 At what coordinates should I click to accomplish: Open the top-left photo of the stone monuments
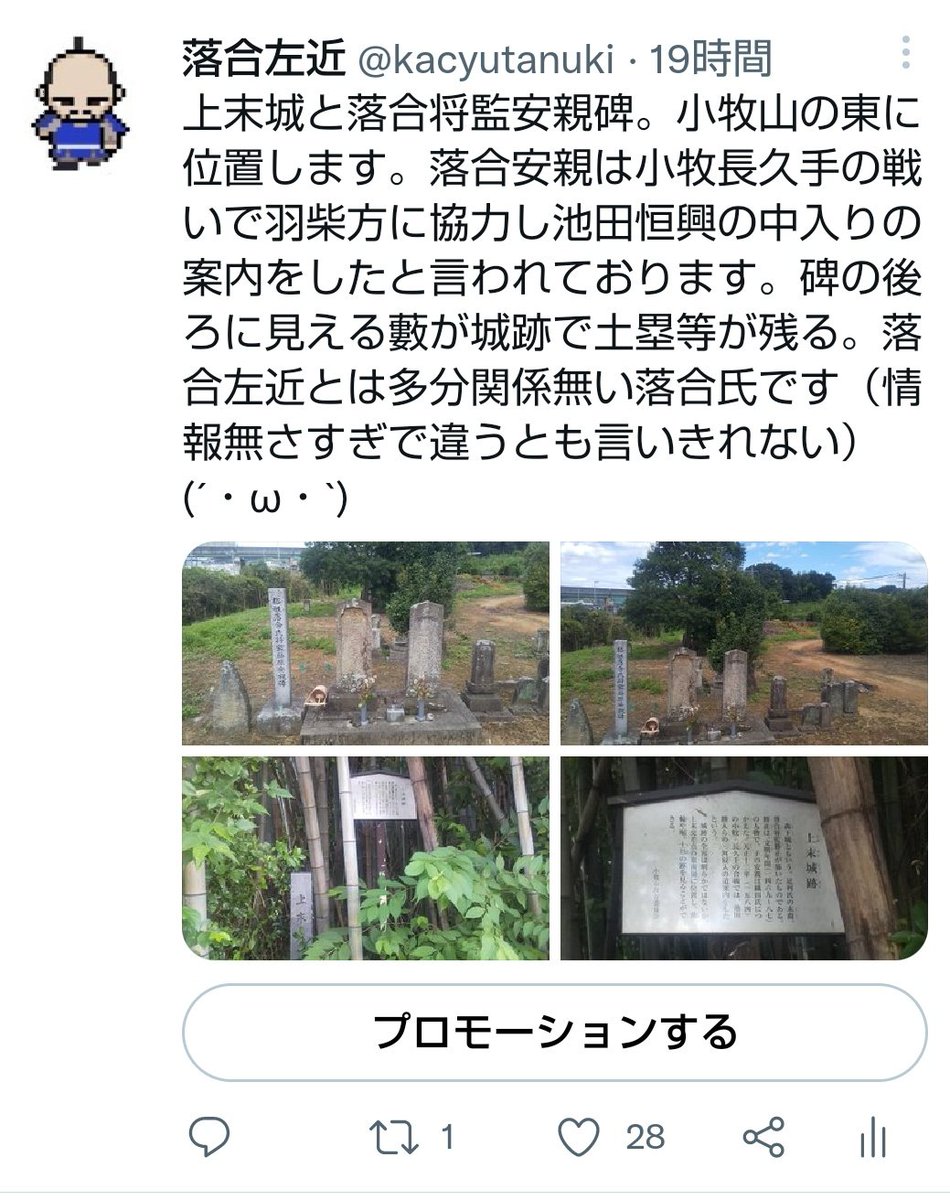click(365, 643)
